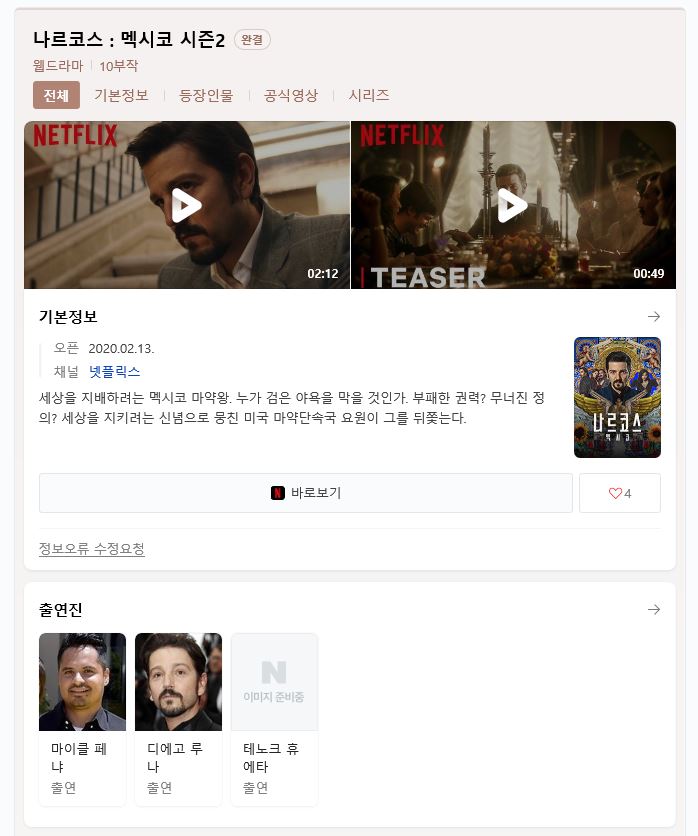The image size is (698, 836).
Task: Switch to the 기본정보 tab
Action: pos(121,96)
